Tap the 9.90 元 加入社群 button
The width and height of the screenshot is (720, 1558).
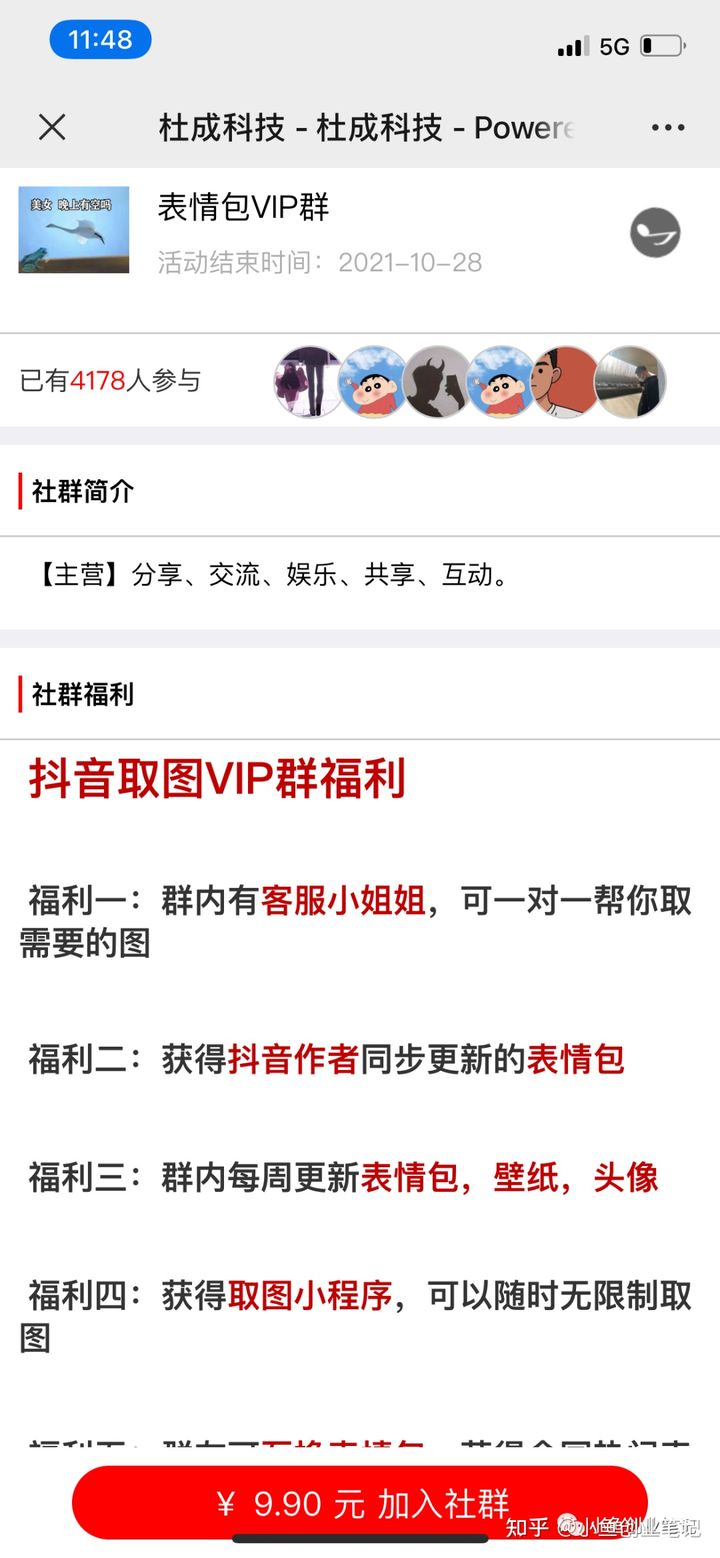[360, 1502]
